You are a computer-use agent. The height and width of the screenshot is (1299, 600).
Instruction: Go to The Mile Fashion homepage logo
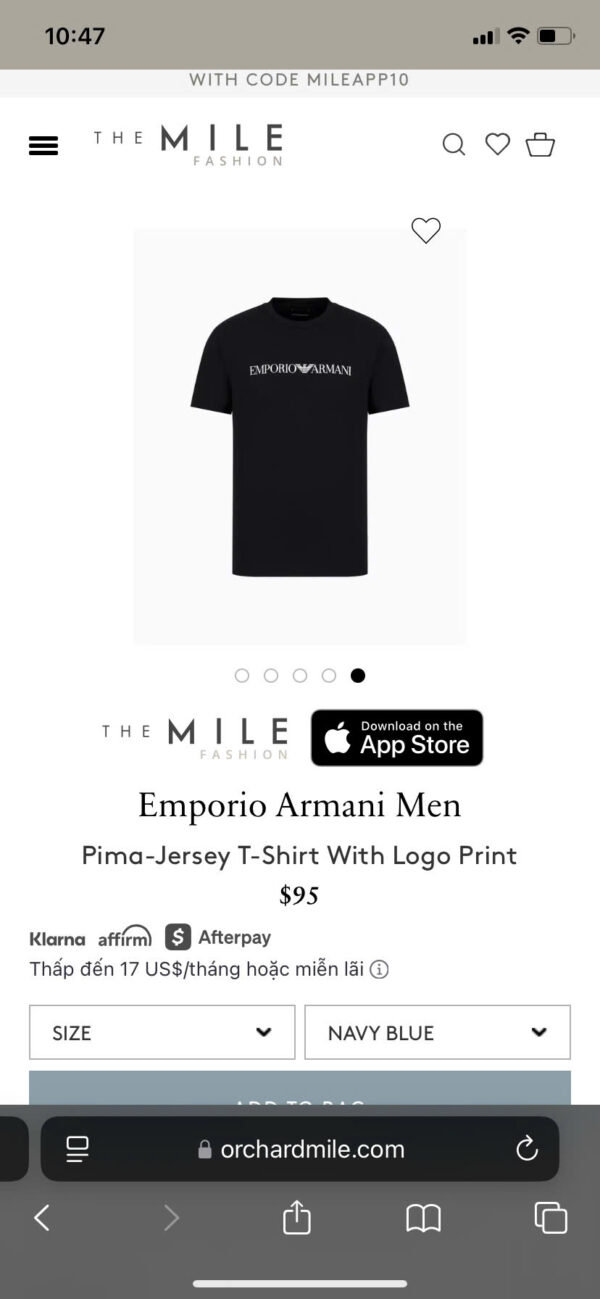tap(190, 145)
